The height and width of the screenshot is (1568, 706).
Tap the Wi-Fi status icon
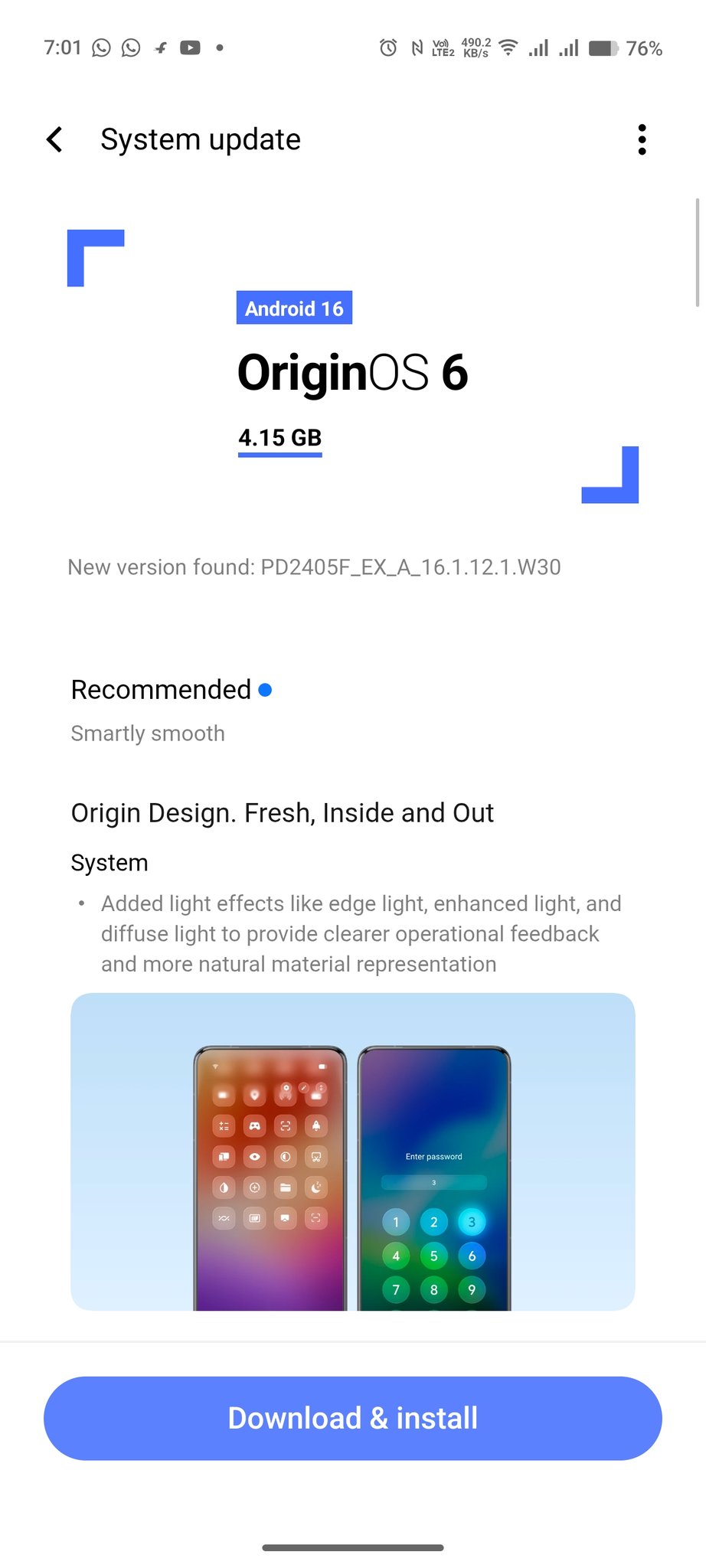click(x=508, y=47)
